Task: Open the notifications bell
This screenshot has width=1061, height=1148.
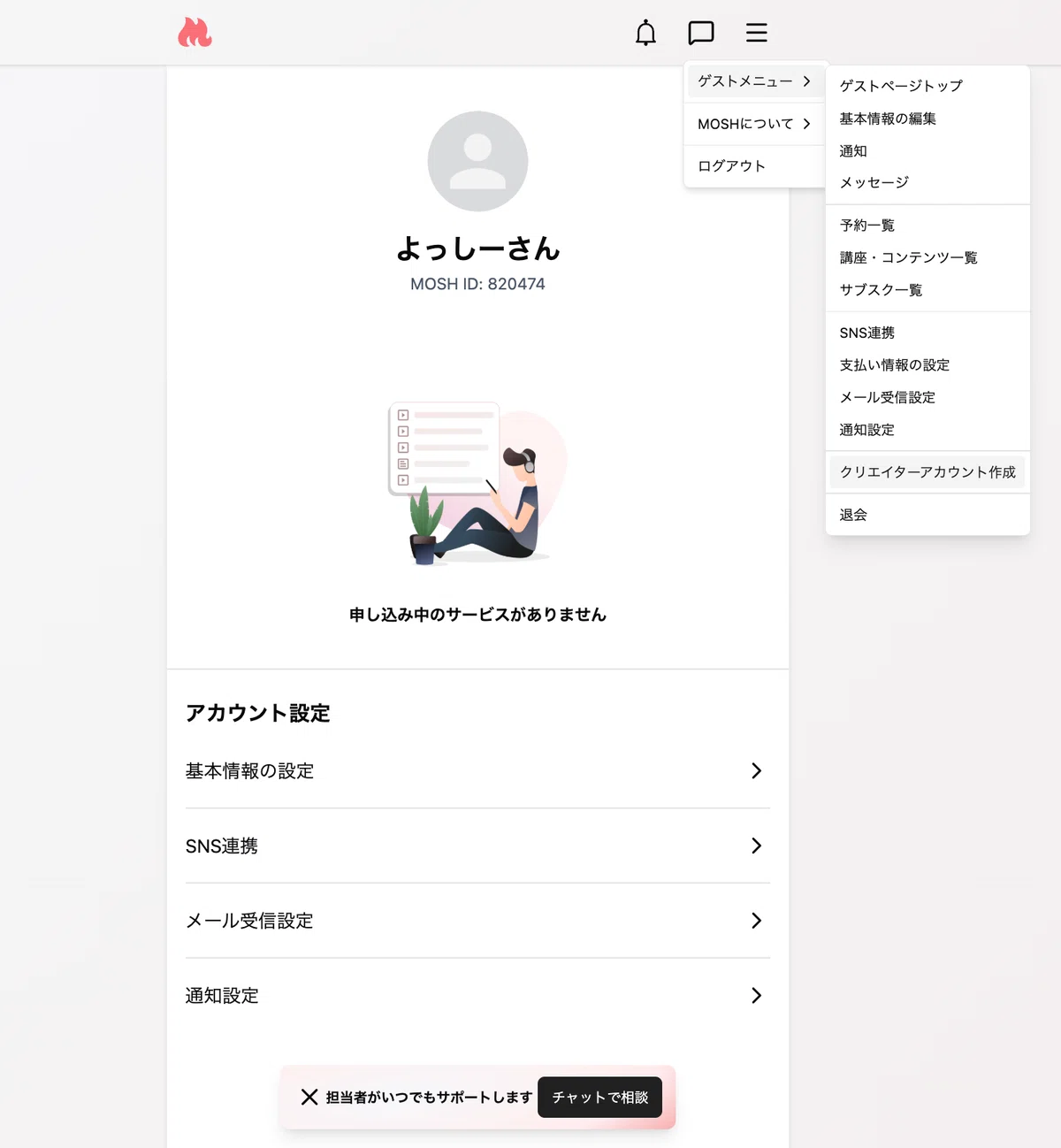Action: point(646,33)
